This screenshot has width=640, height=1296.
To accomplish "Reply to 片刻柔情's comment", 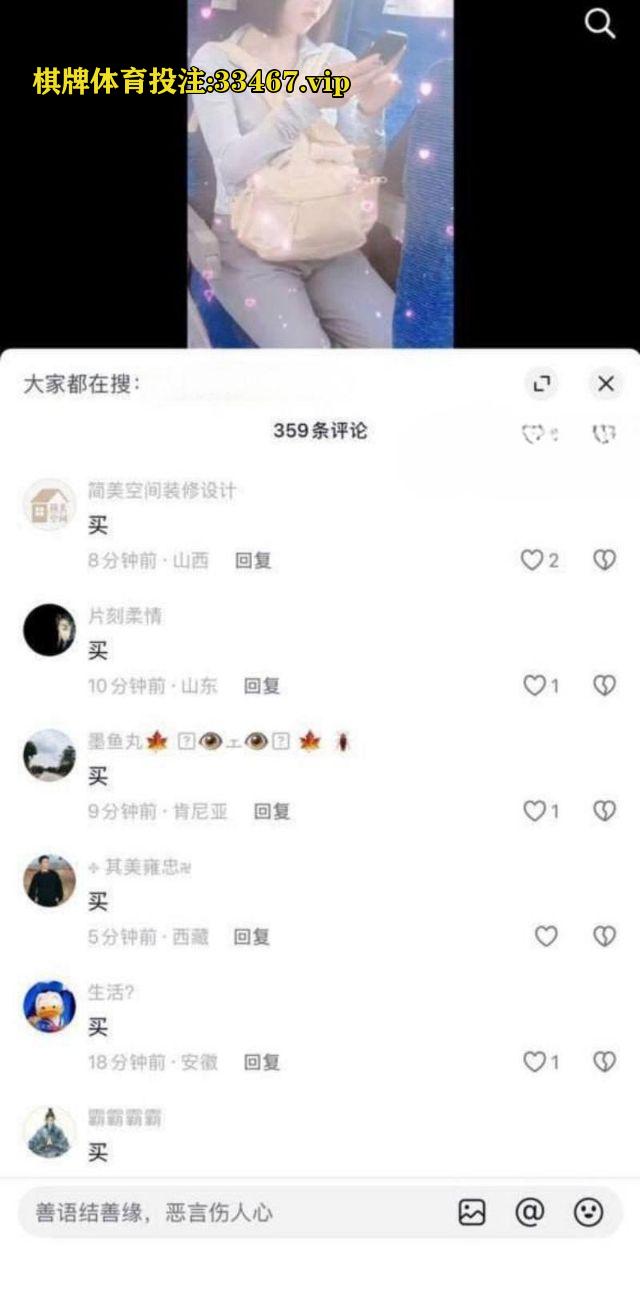I will 262,686.
